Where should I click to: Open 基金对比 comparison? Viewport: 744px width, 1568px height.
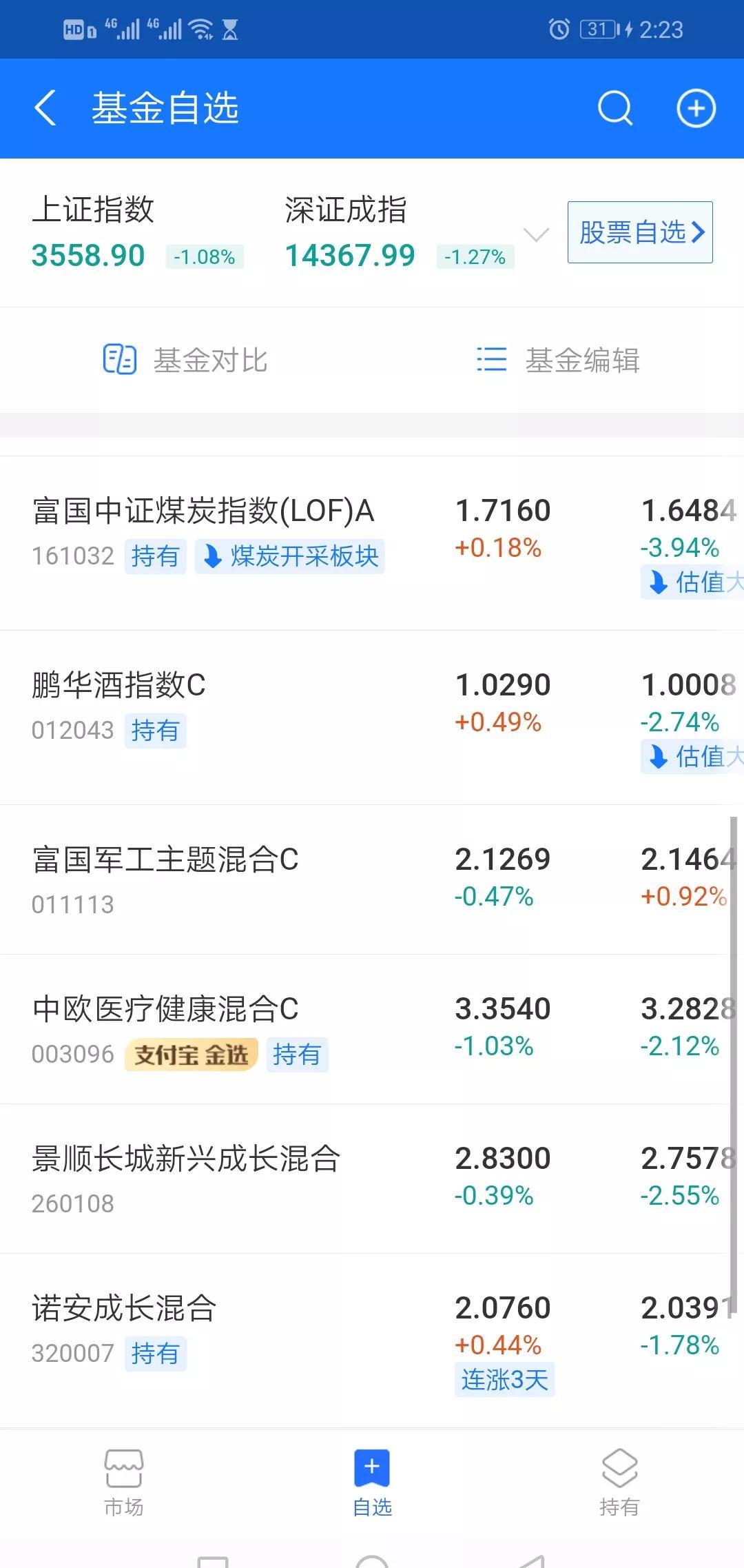[185, 360]
